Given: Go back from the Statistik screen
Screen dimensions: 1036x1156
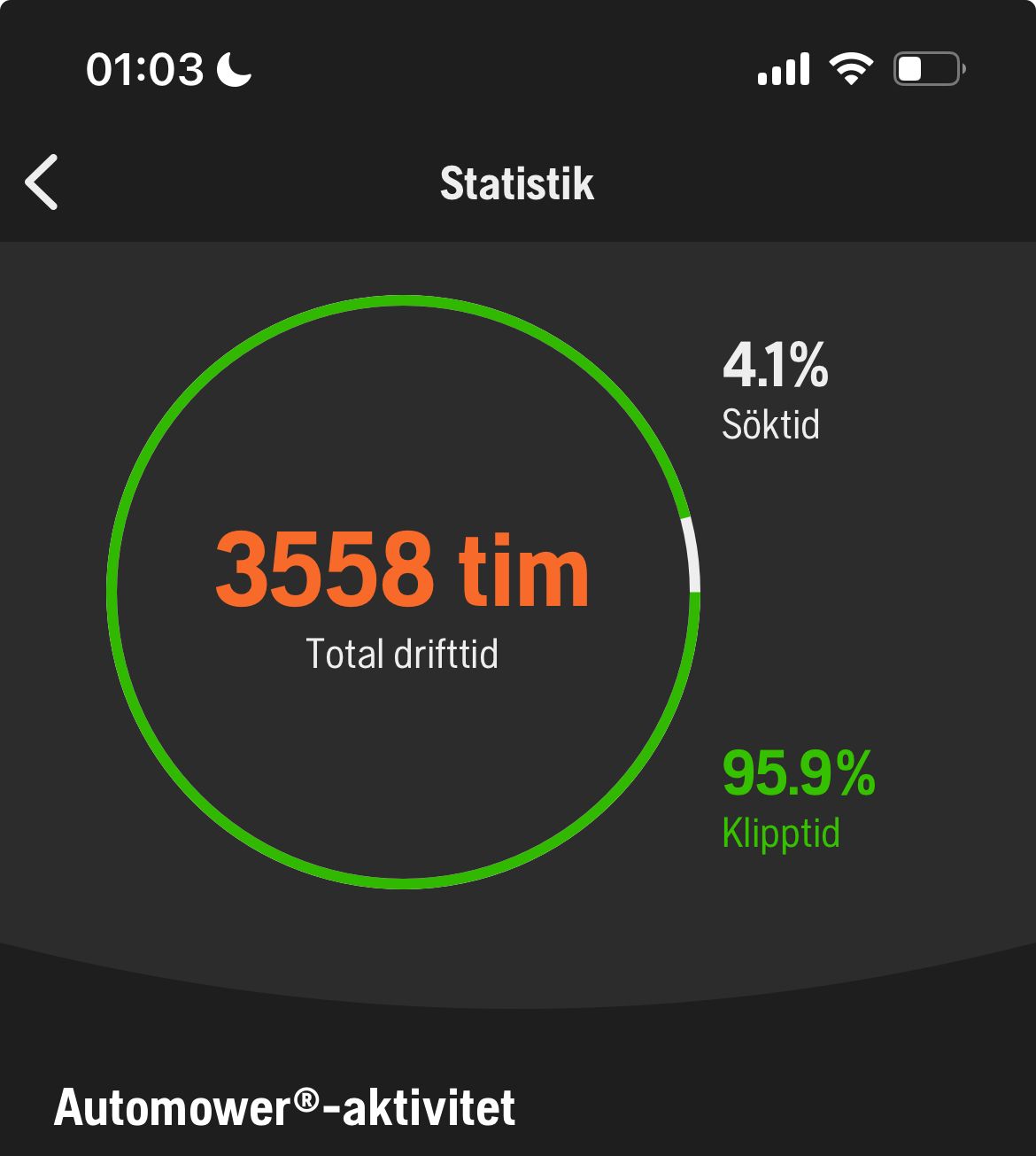Looking at the screenshot, I should pyautogui.click(x=42, y=182).
